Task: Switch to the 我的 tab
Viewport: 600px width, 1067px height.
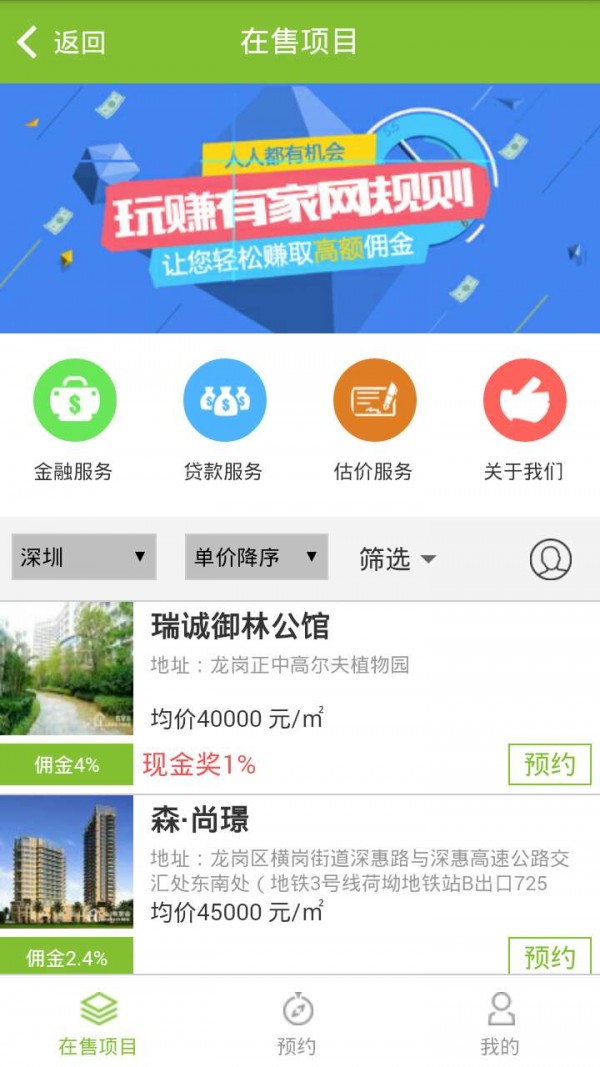Action: coord(500,1023)
